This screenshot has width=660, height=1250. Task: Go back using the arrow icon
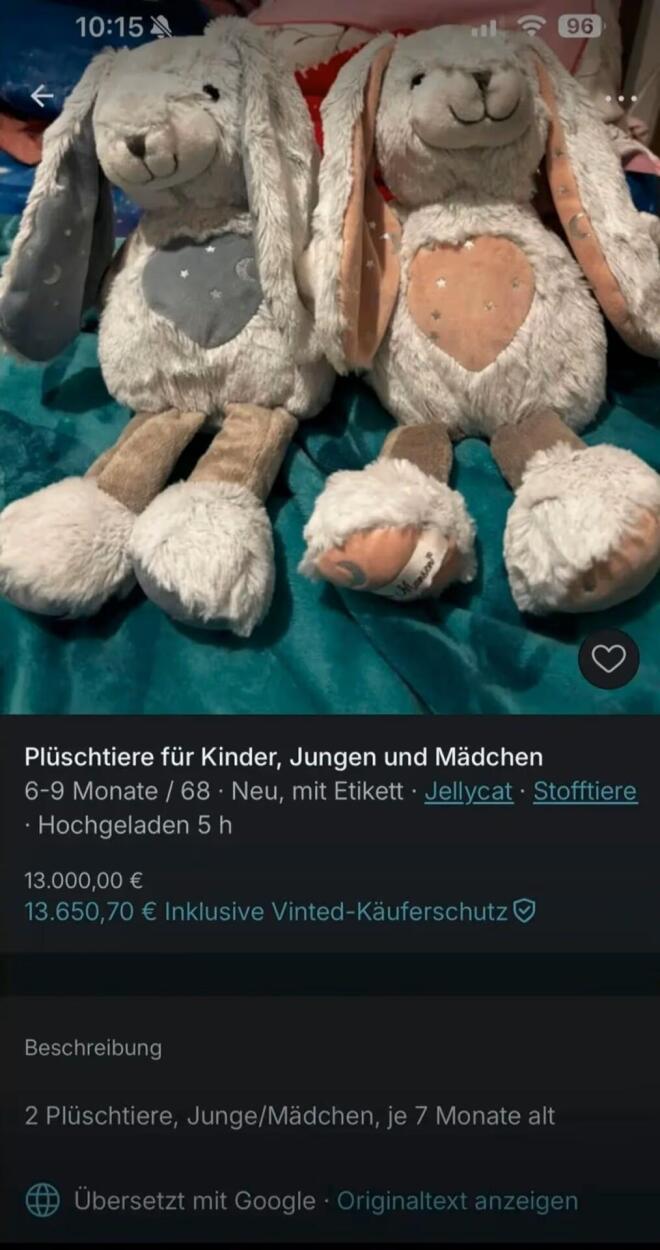(x=42, y=96)
